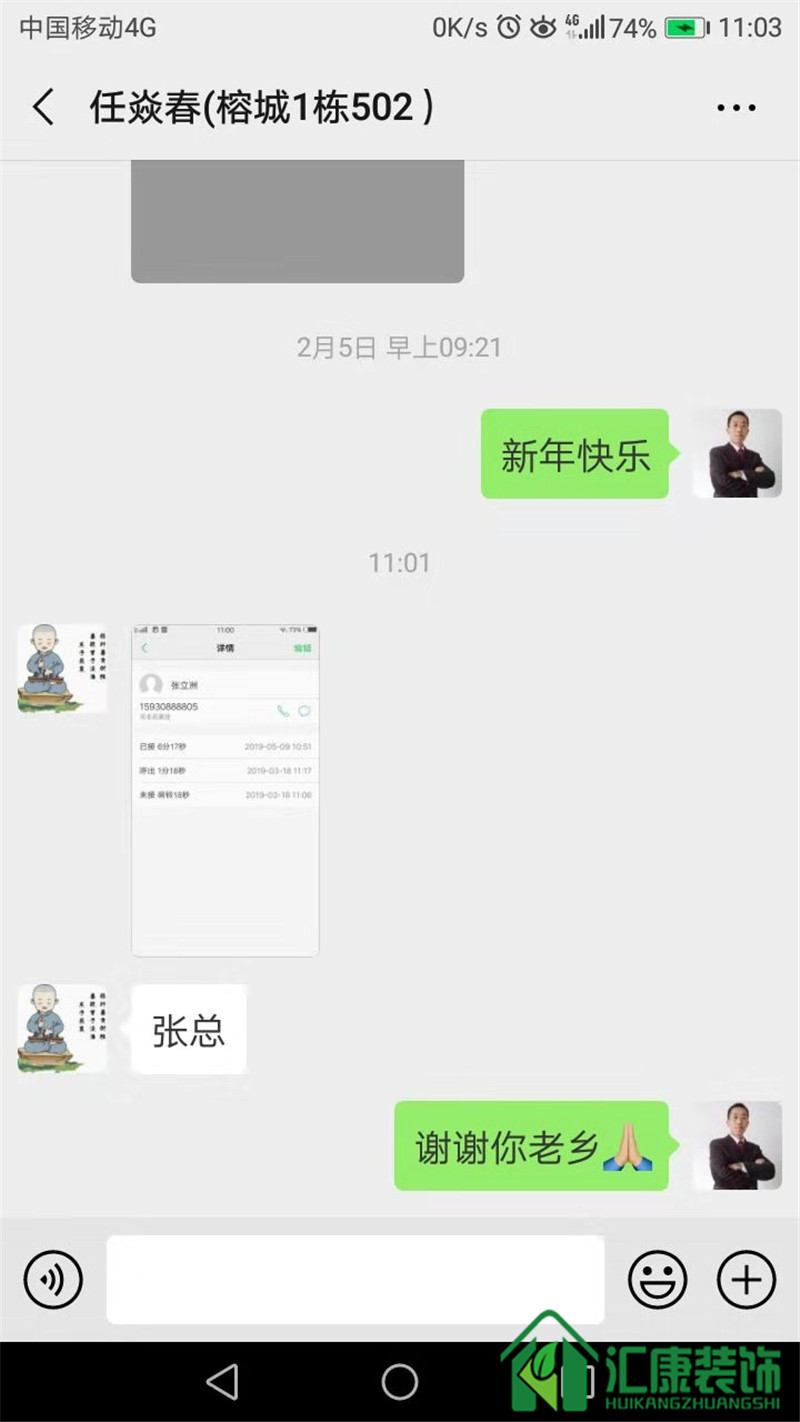800x1422 pixels.
Task: Open the emoji sticker panel
Action: coord(657,1280)
